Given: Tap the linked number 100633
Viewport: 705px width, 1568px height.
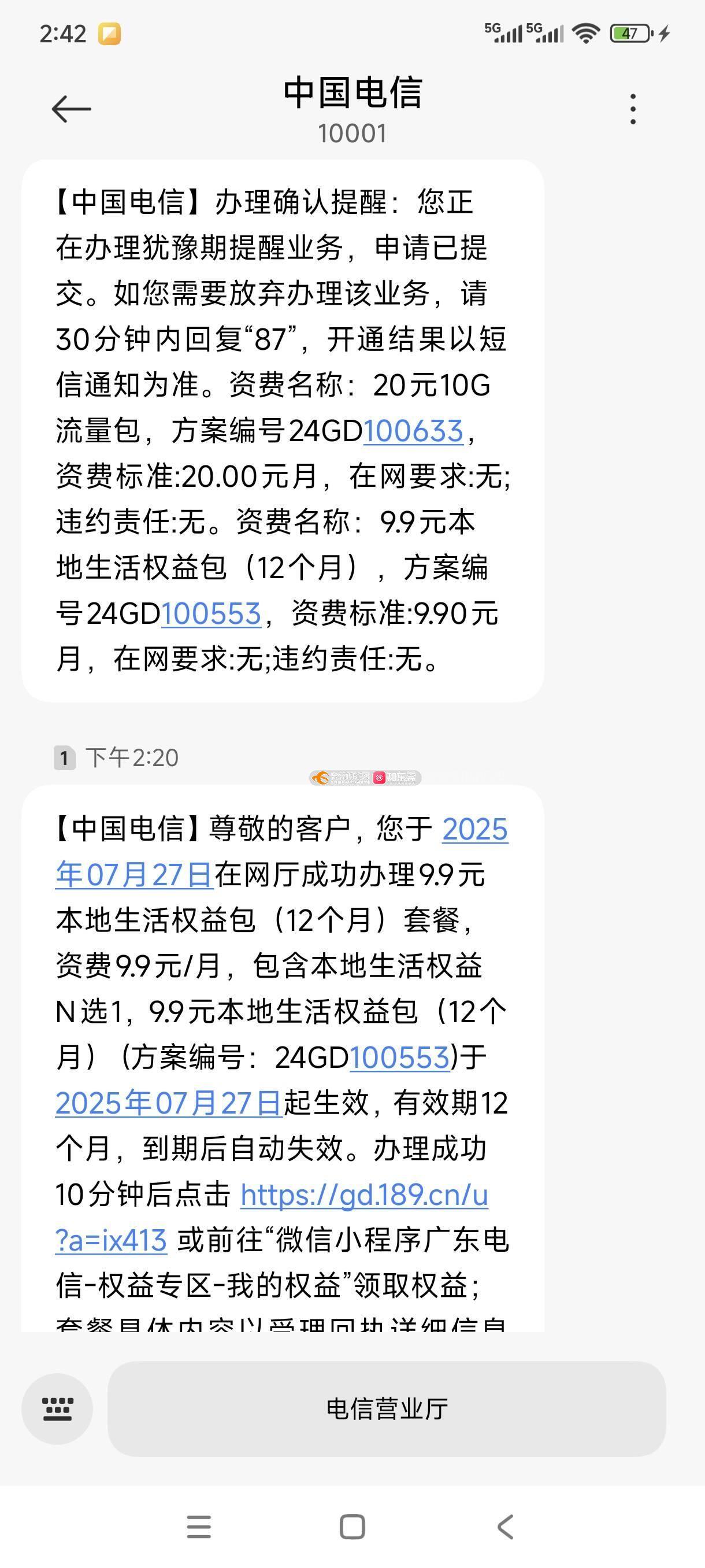Looking at the screenshot, I should pyautogui.click(x=414, y=431).
